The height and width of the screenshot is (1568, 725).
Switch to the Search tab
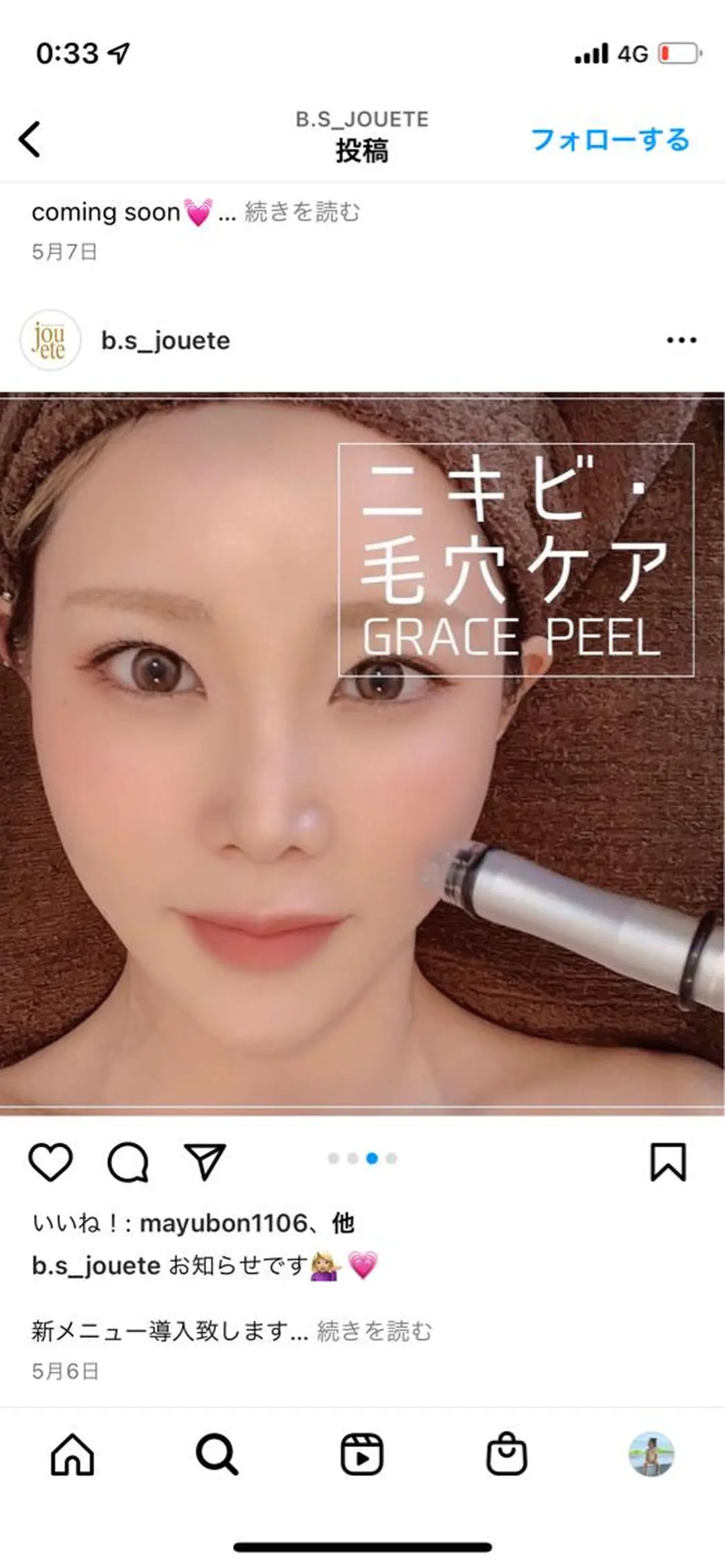(217, 1454)
